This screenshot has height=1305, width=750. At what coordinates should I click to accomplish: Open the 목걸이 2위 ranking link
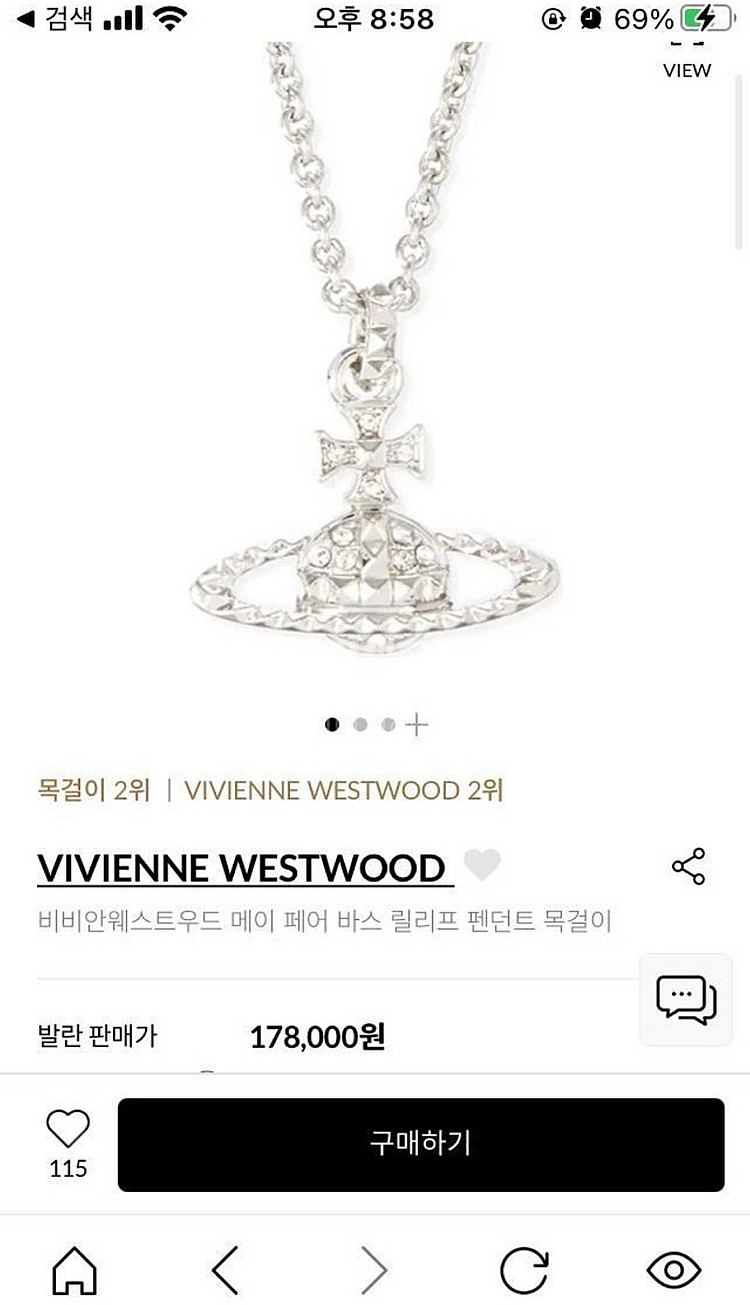click(x=93, y=791)
